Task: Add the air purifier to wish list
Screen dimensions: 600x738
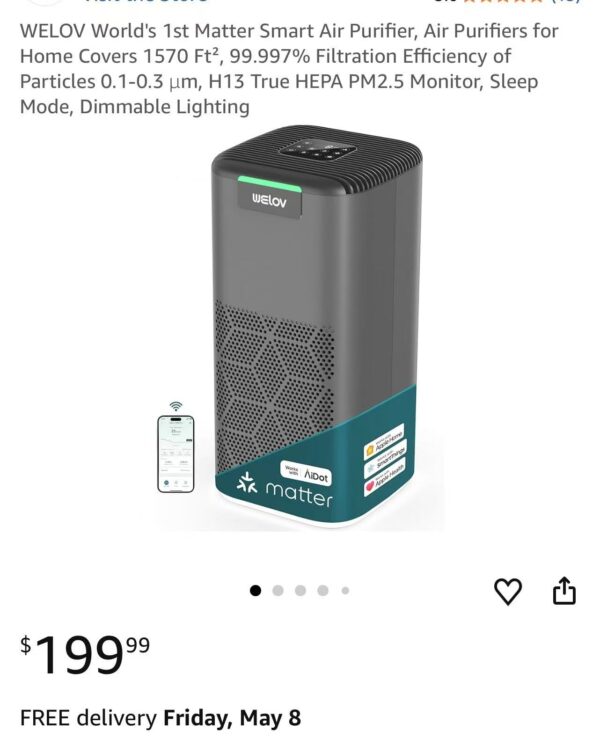Action: pyautogui.click(x=508, y=591)
